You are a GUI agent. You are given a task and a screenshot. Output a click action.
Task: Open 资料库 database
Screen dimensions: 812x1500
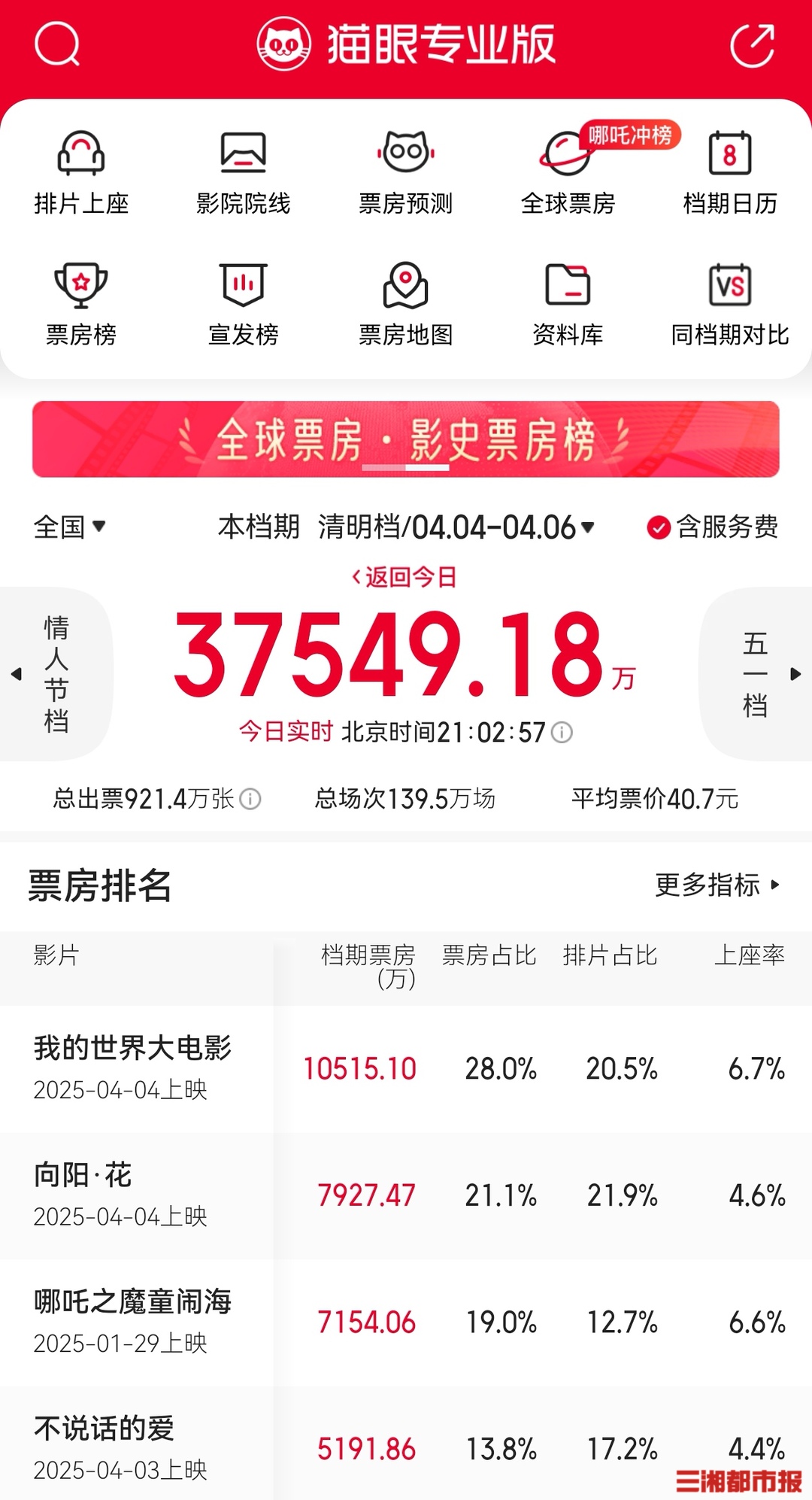coord(568,304)
